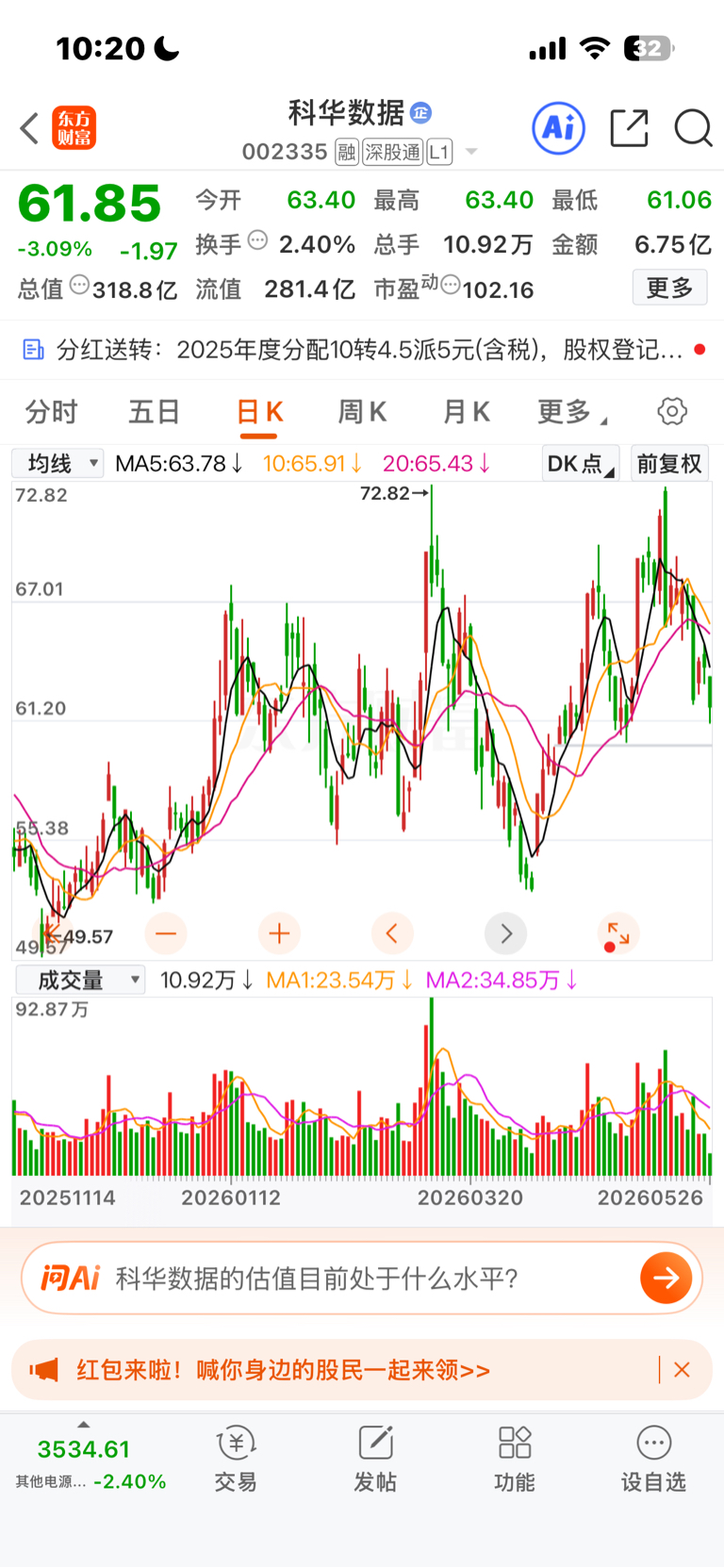724x1568 pixels.
Task: Dismiss the 红包来啦 banner
Action: [683, 1370]
